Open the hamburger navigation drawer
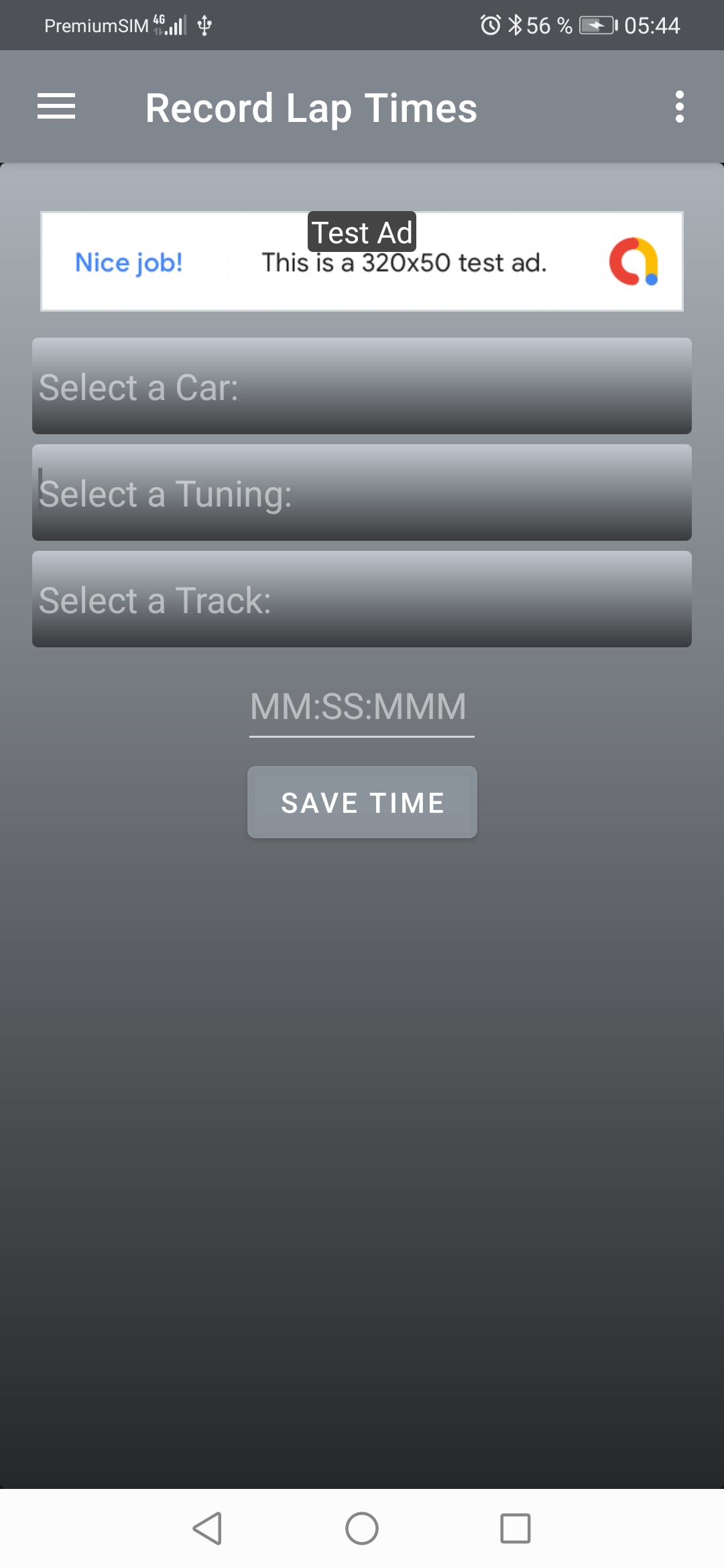The image size is (724, 1568). click(56, 107)
